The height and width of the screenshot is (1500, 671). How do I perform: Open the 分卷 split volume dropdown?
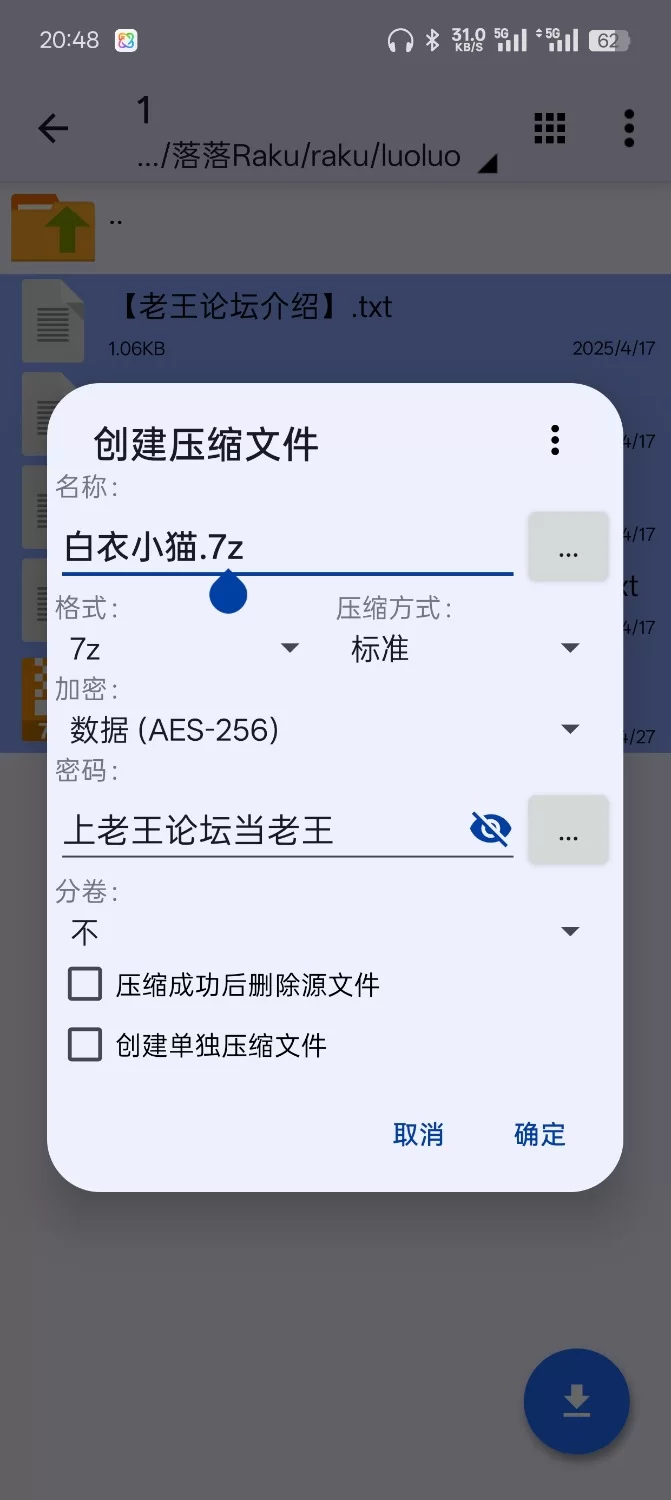click(x=325, y=932)
